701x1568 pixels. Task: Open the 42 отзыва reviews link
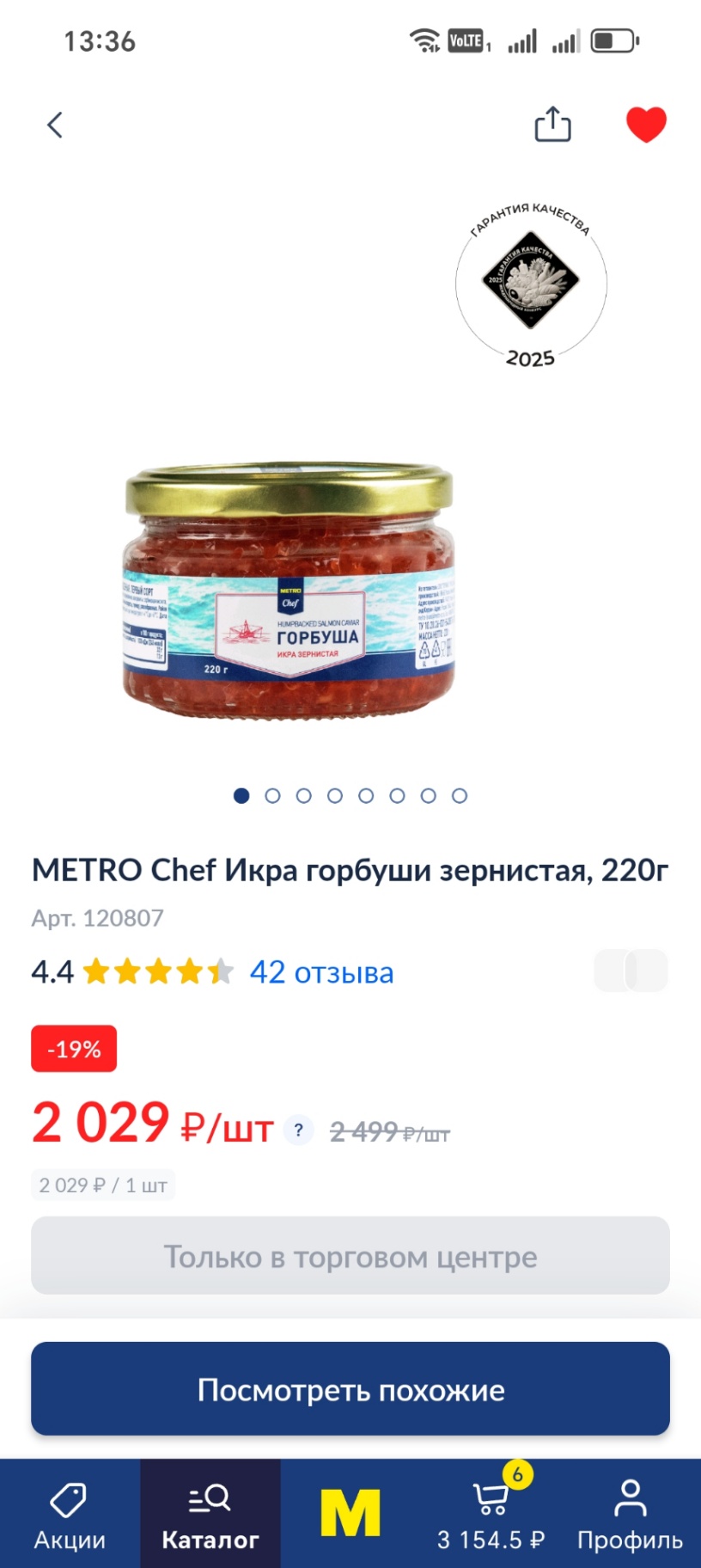(x=321, y=972)
